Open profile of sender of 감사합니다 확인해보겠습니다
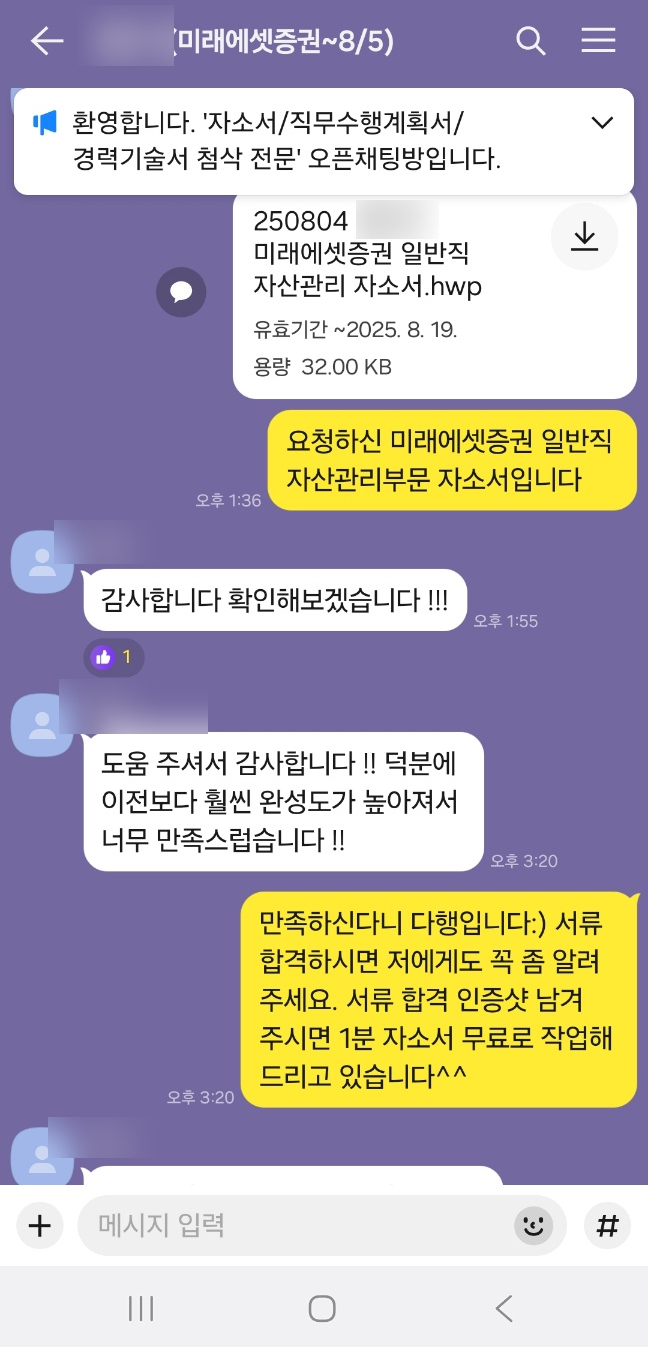 pyautogui.click(x=42, y=562)
